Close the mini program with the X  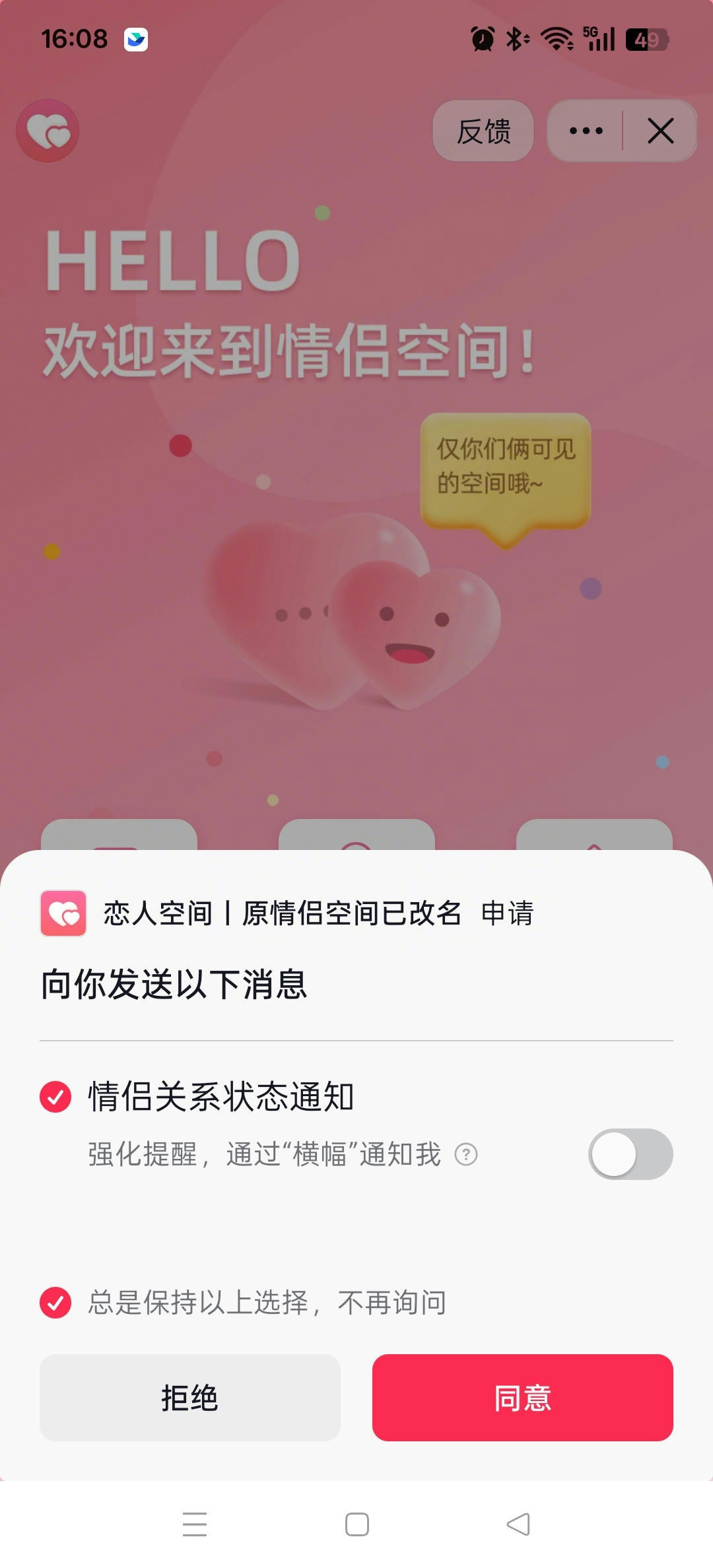[x=660, y=131]
